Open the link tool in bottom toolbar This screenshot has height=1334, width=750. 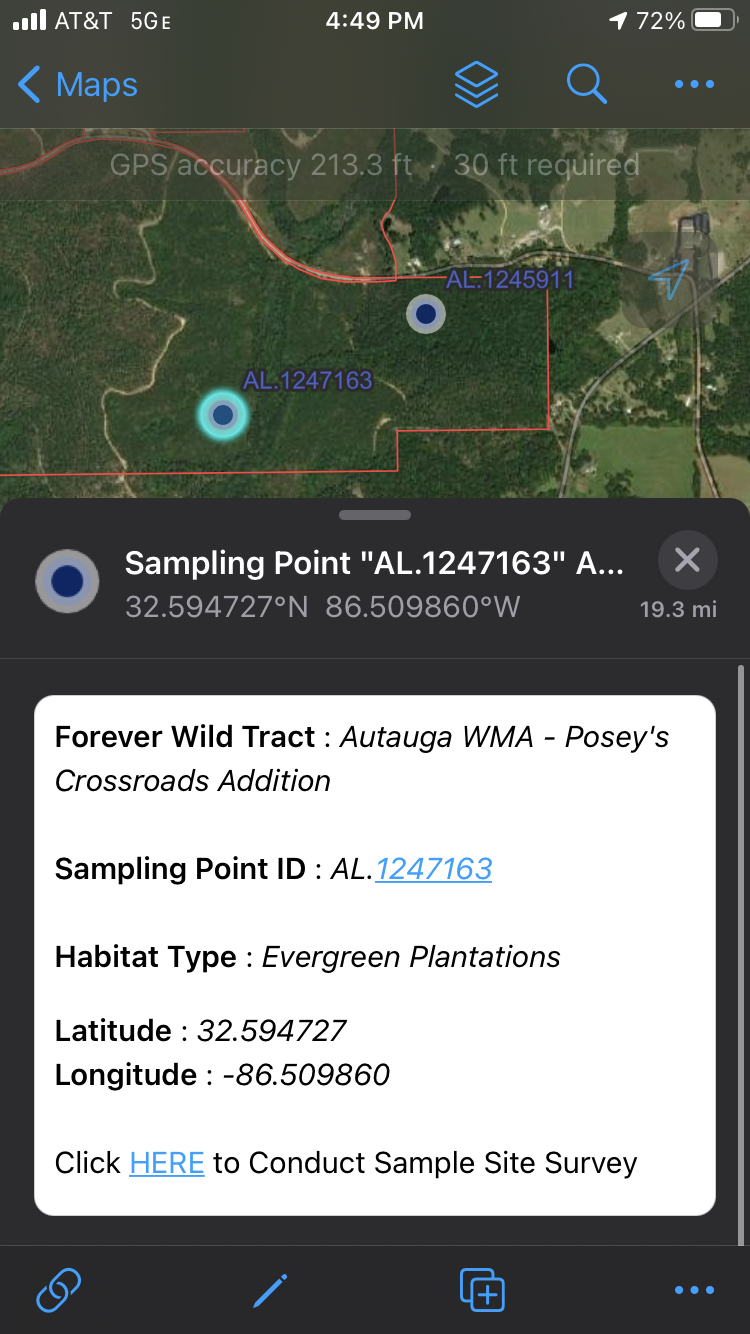57,1290
